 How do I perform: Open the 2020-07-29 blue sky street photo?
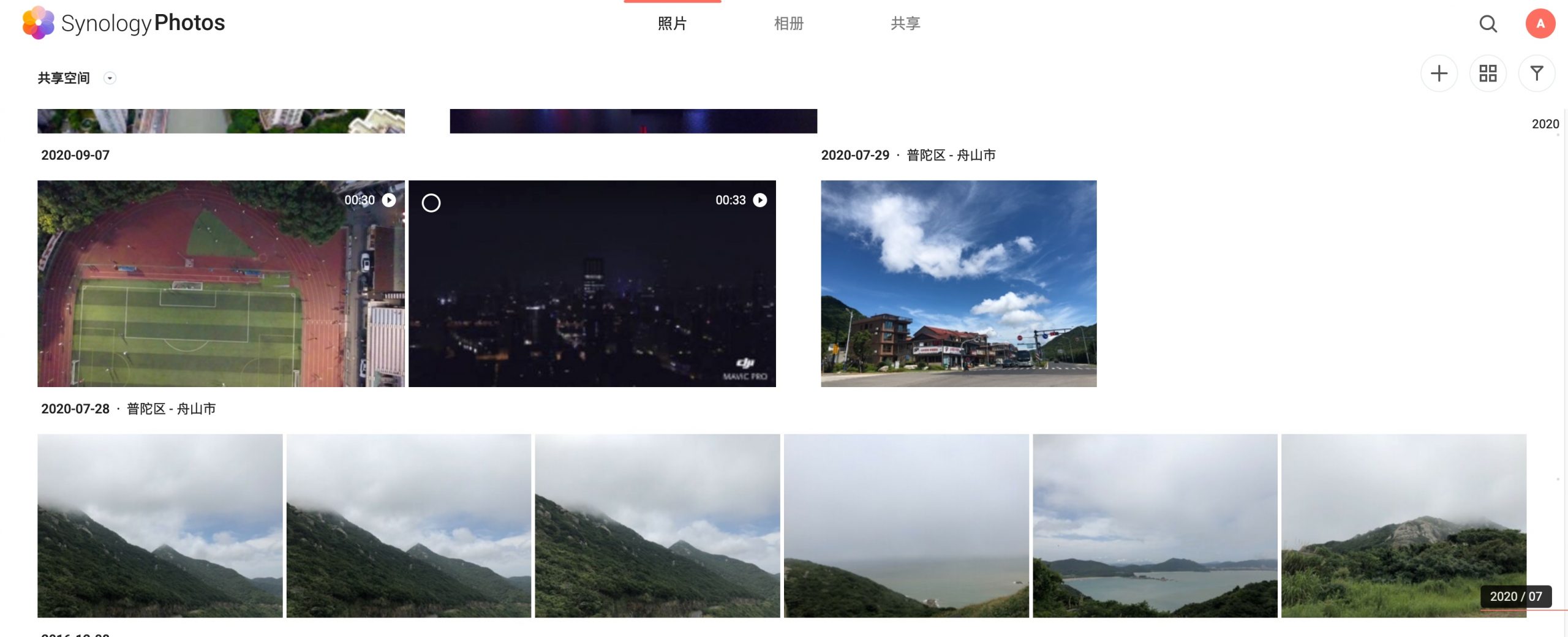point(959,283)
